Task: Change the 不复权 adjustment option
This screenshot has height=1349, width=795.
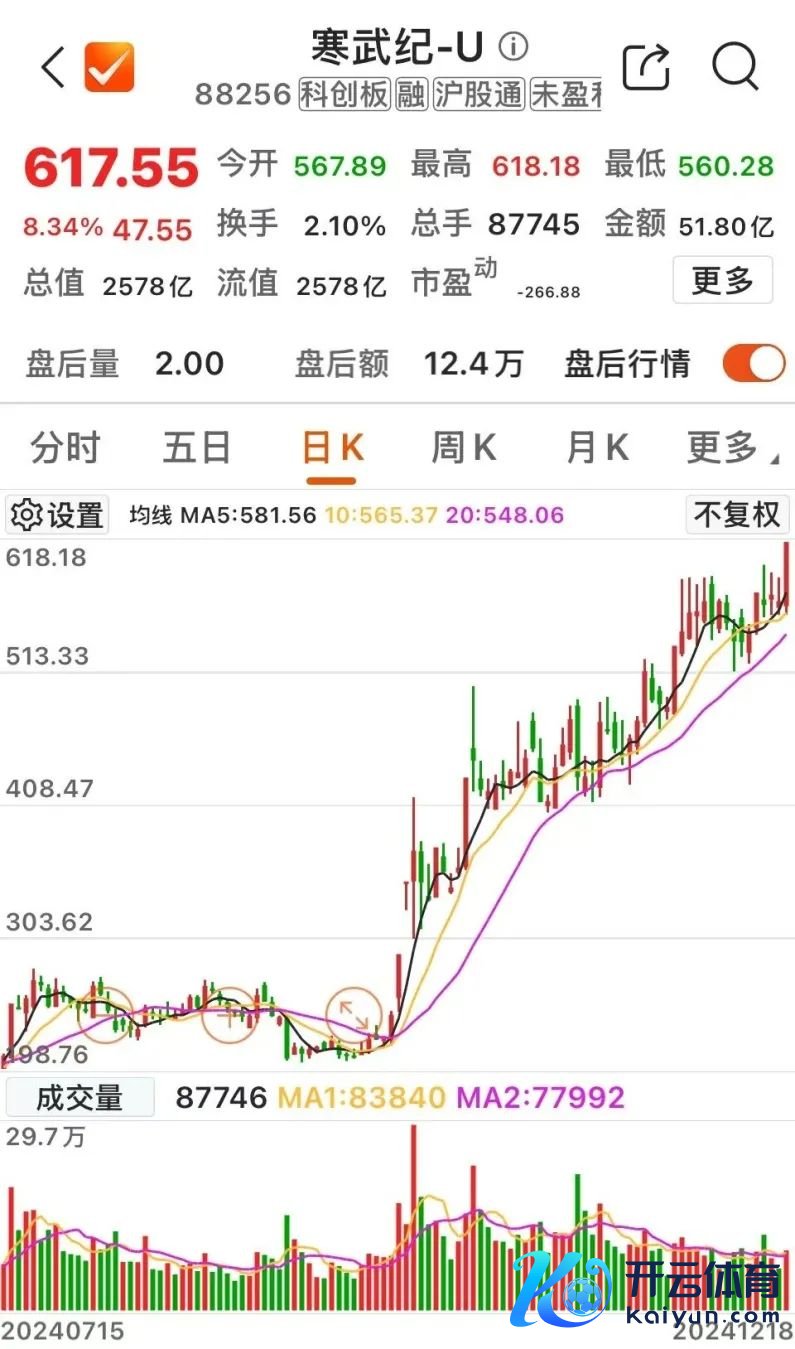Action: point(737,515)
